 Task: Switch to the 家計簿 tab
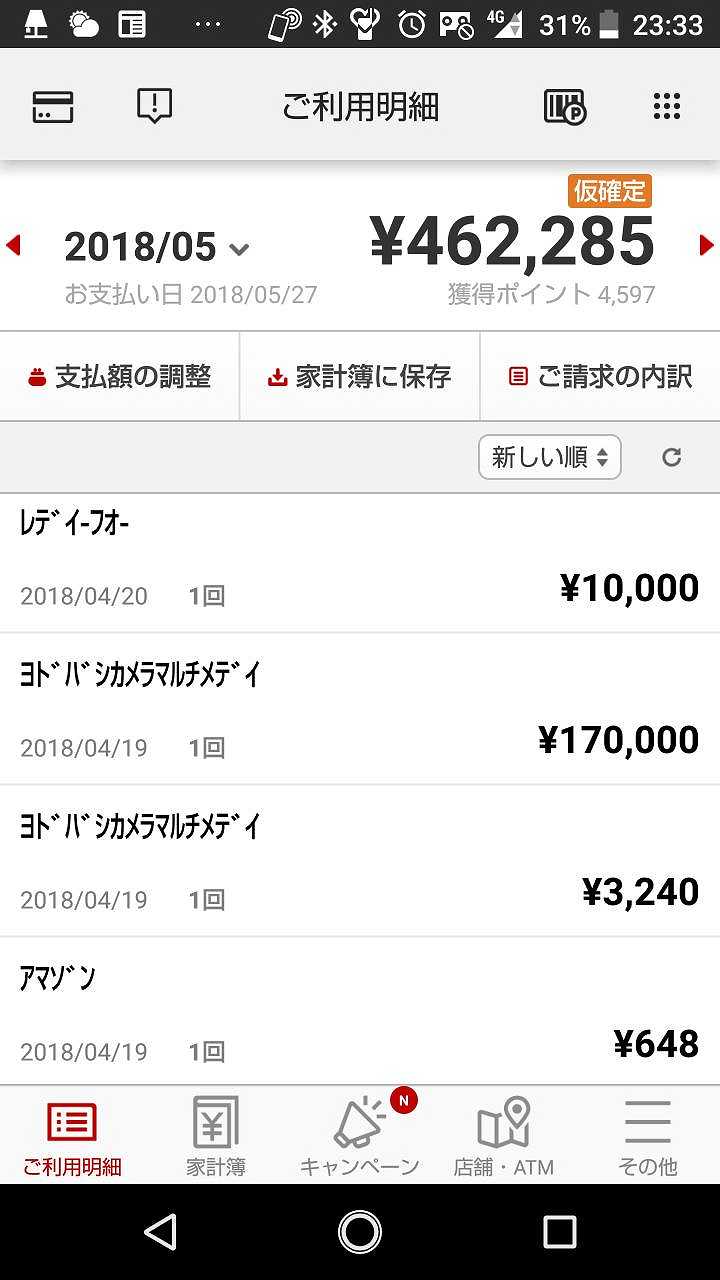point(216,1135)
